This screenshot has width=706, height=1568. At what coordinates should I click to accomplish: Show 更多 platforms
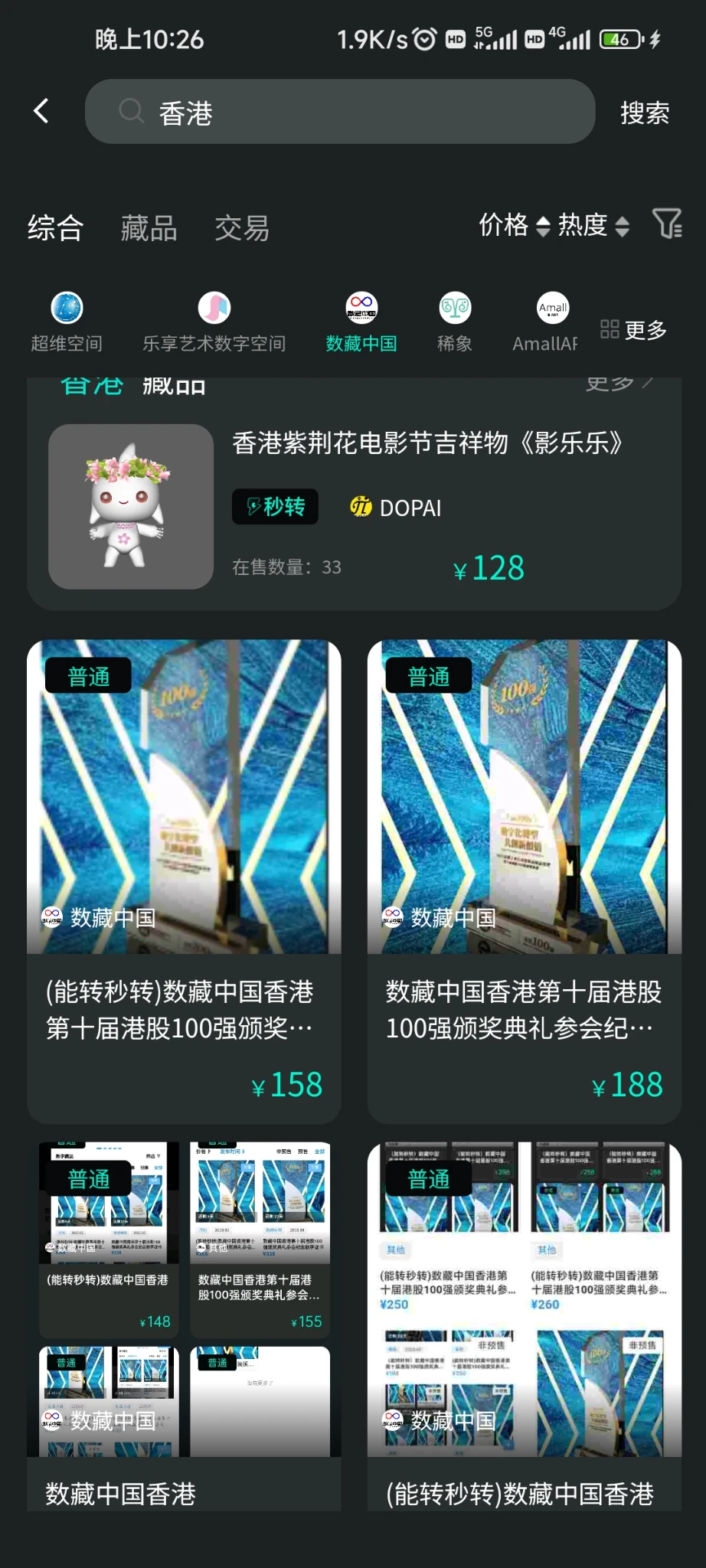coord(634,330)
